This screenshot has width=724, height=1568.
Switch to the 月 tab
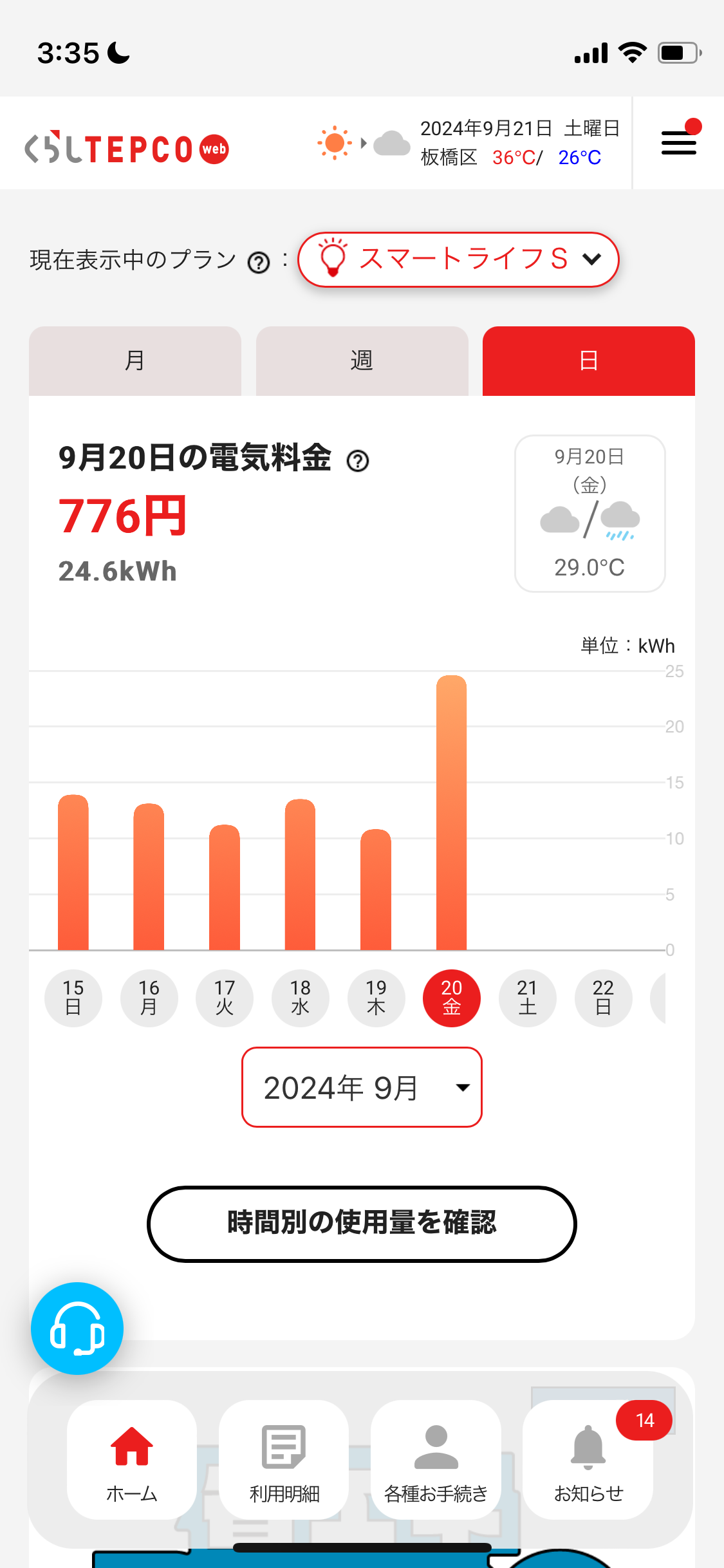pos(135,360)
